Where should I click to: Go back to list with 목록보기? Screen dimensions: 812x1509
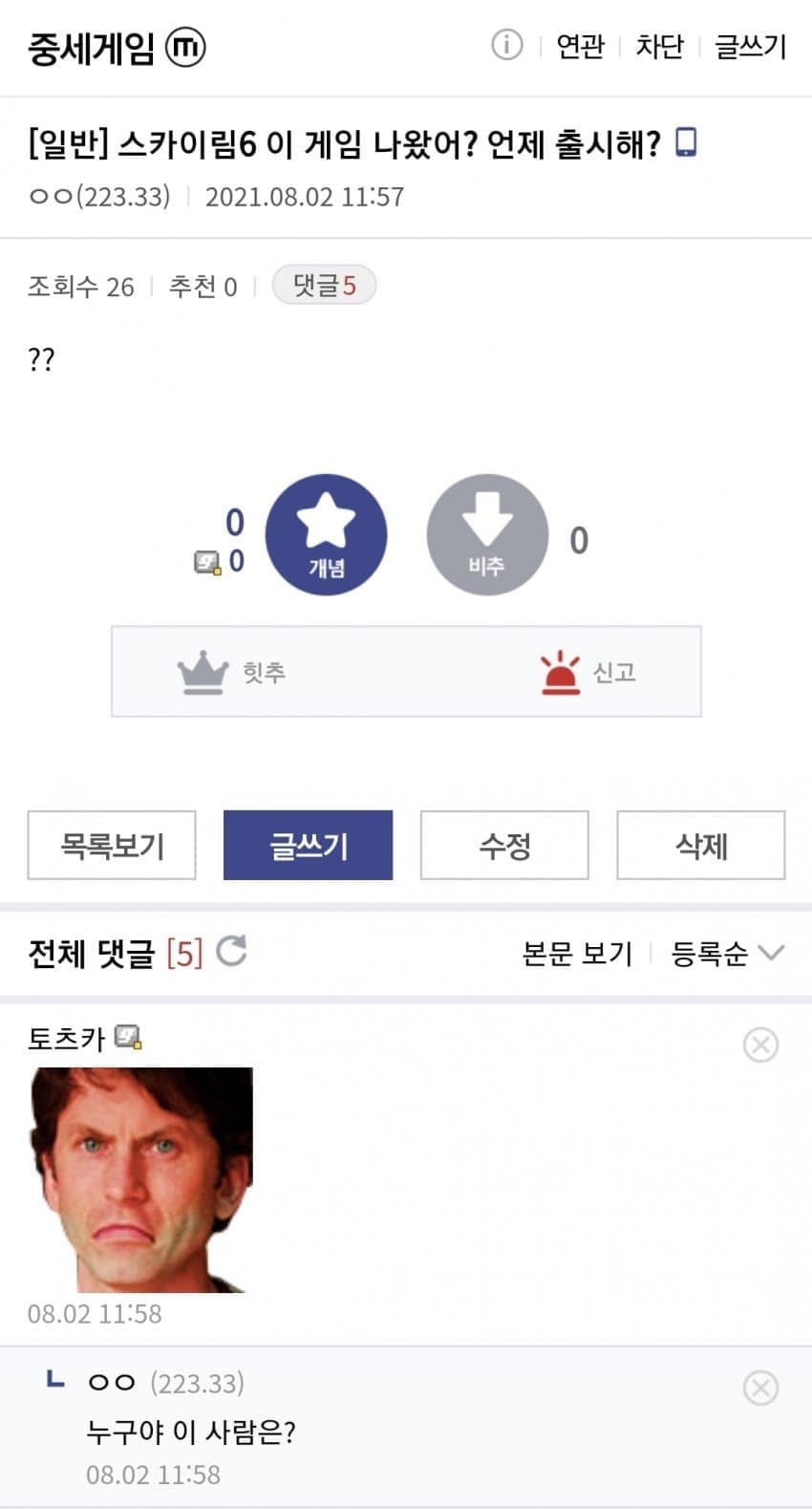pos(112,845)
